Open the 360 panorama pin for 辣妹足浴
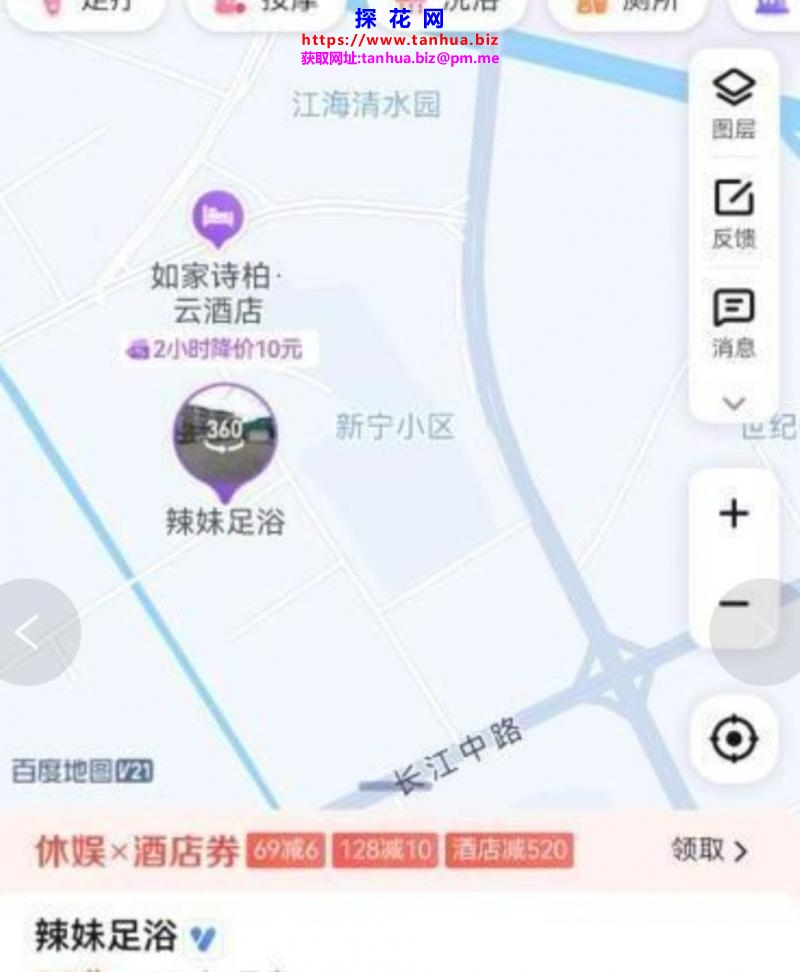 pos(225,436)
